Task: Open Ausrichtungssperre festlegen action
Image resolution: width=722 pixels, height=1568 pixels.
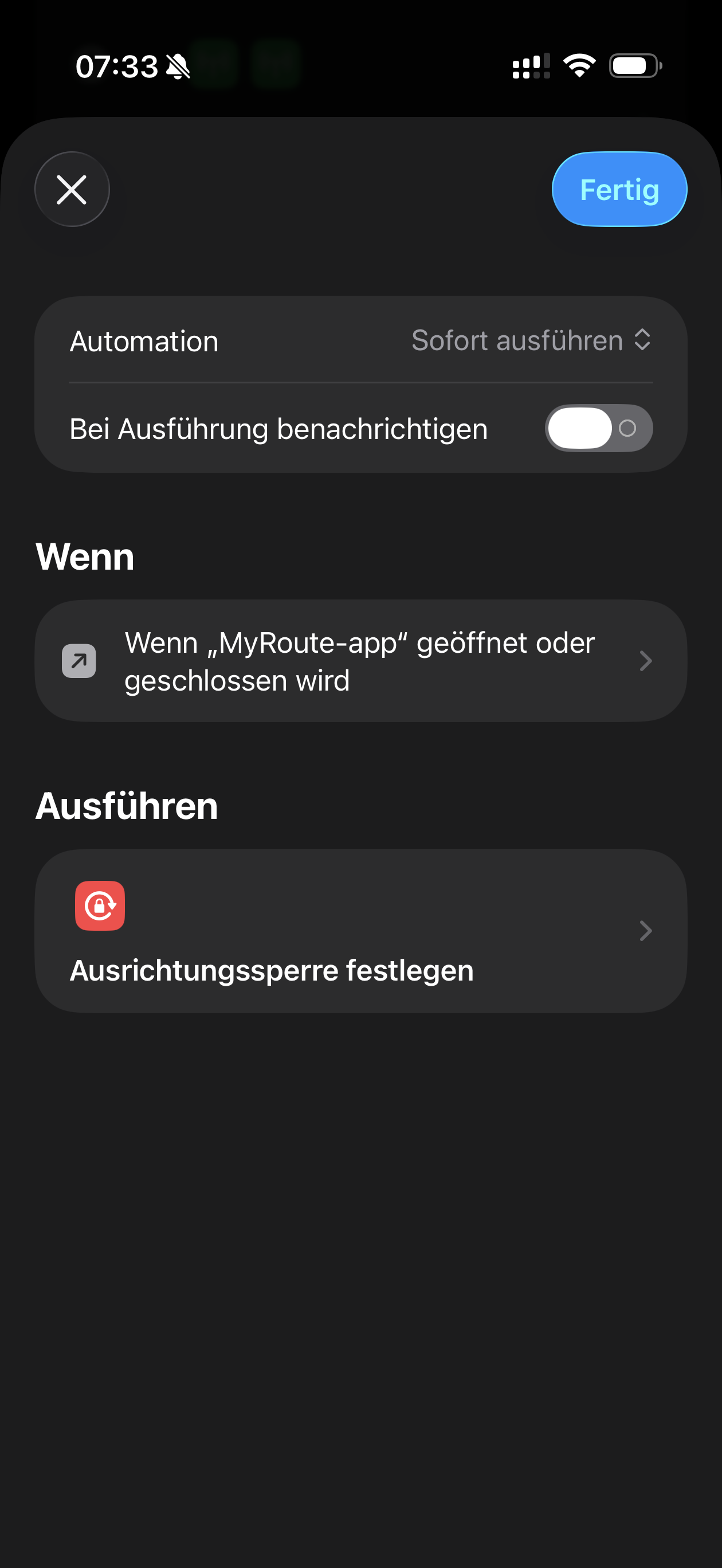Action: (x=360, y=931)
